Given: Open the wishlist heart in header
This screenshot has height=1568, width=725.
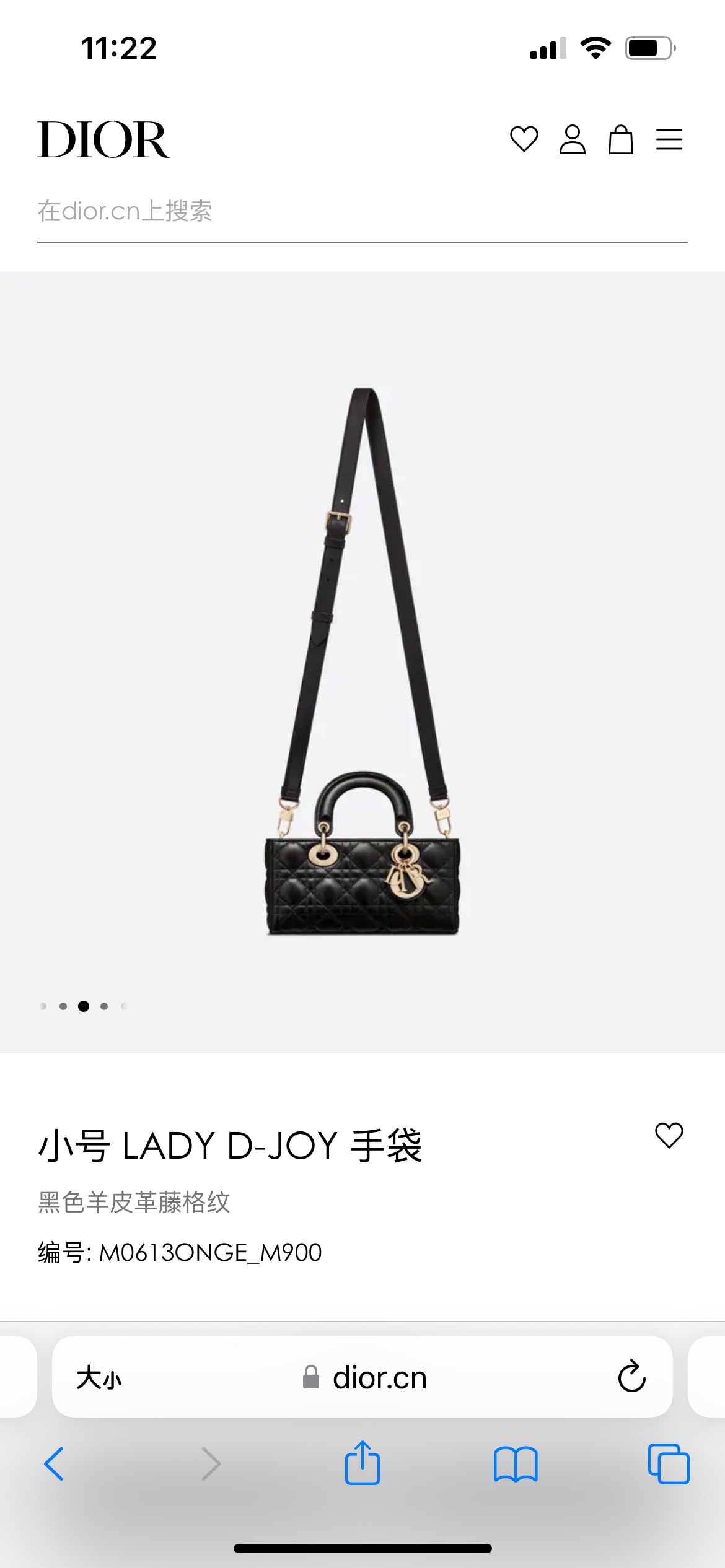Looking at the screenshot, I should pos(524,139).
